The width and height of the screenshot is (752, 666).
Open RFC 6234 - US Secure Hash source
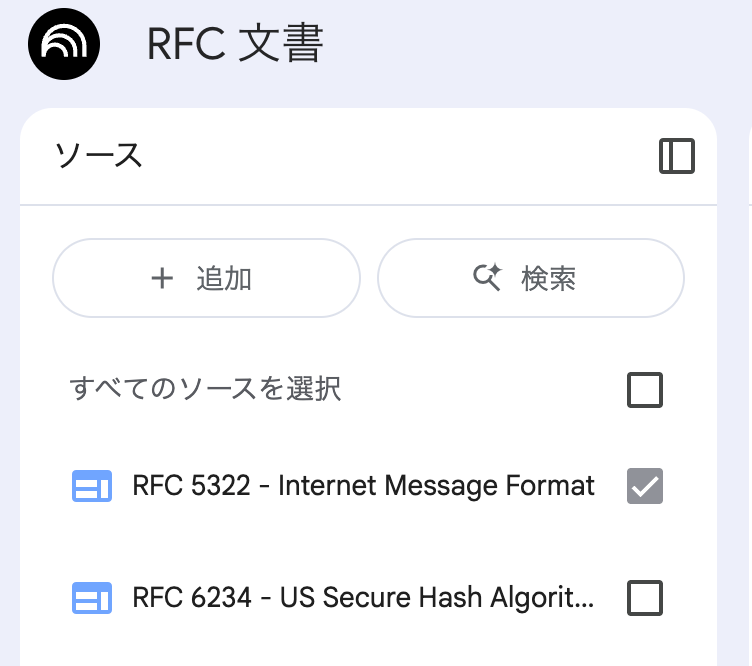pos(362,598)
